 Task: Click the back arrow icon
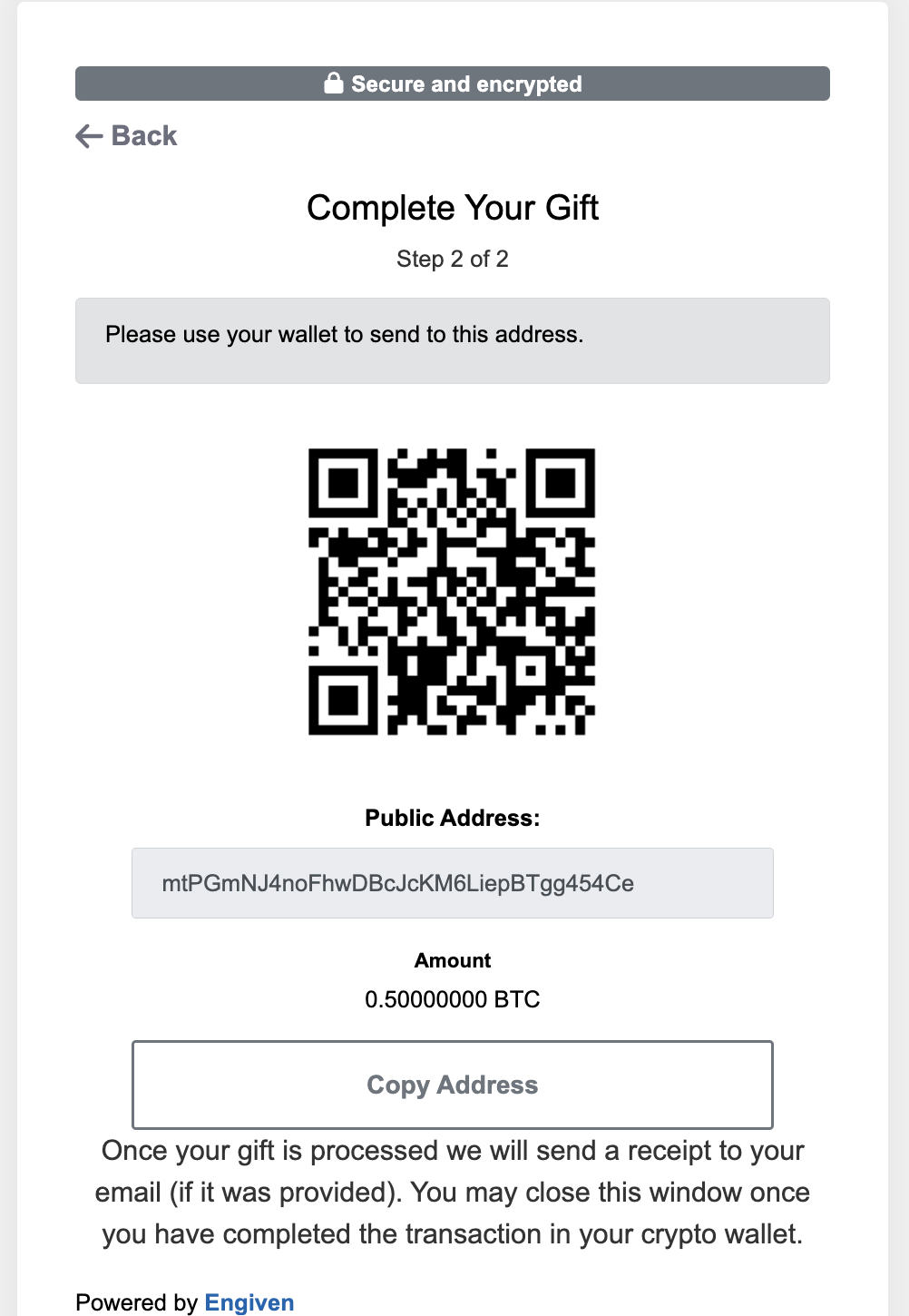click(87, 136)
